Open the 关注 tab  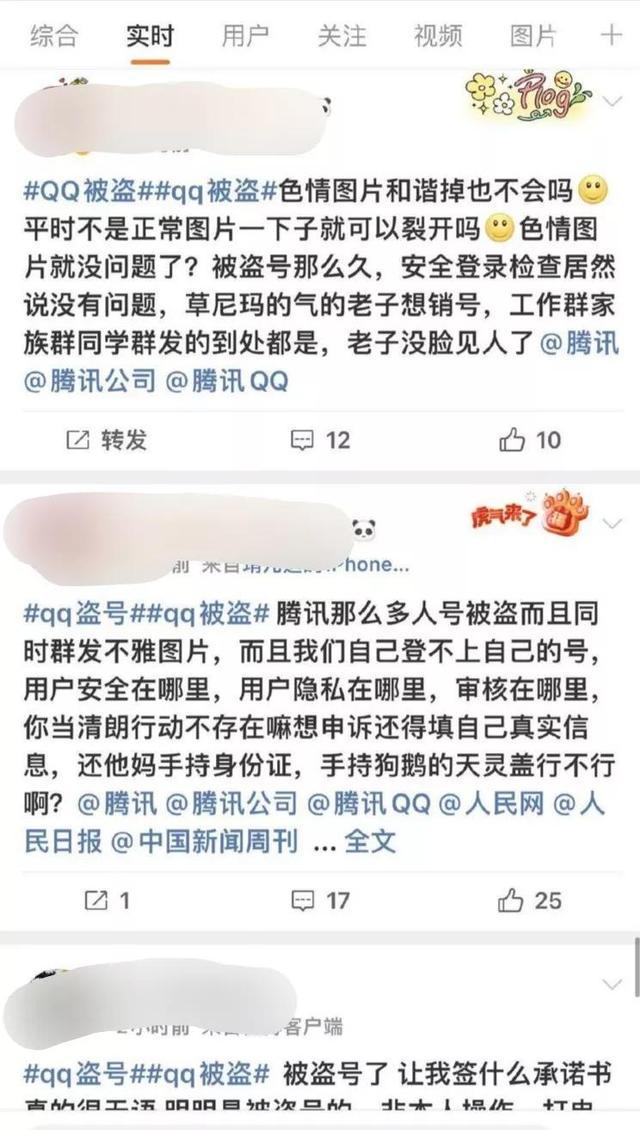342,37
